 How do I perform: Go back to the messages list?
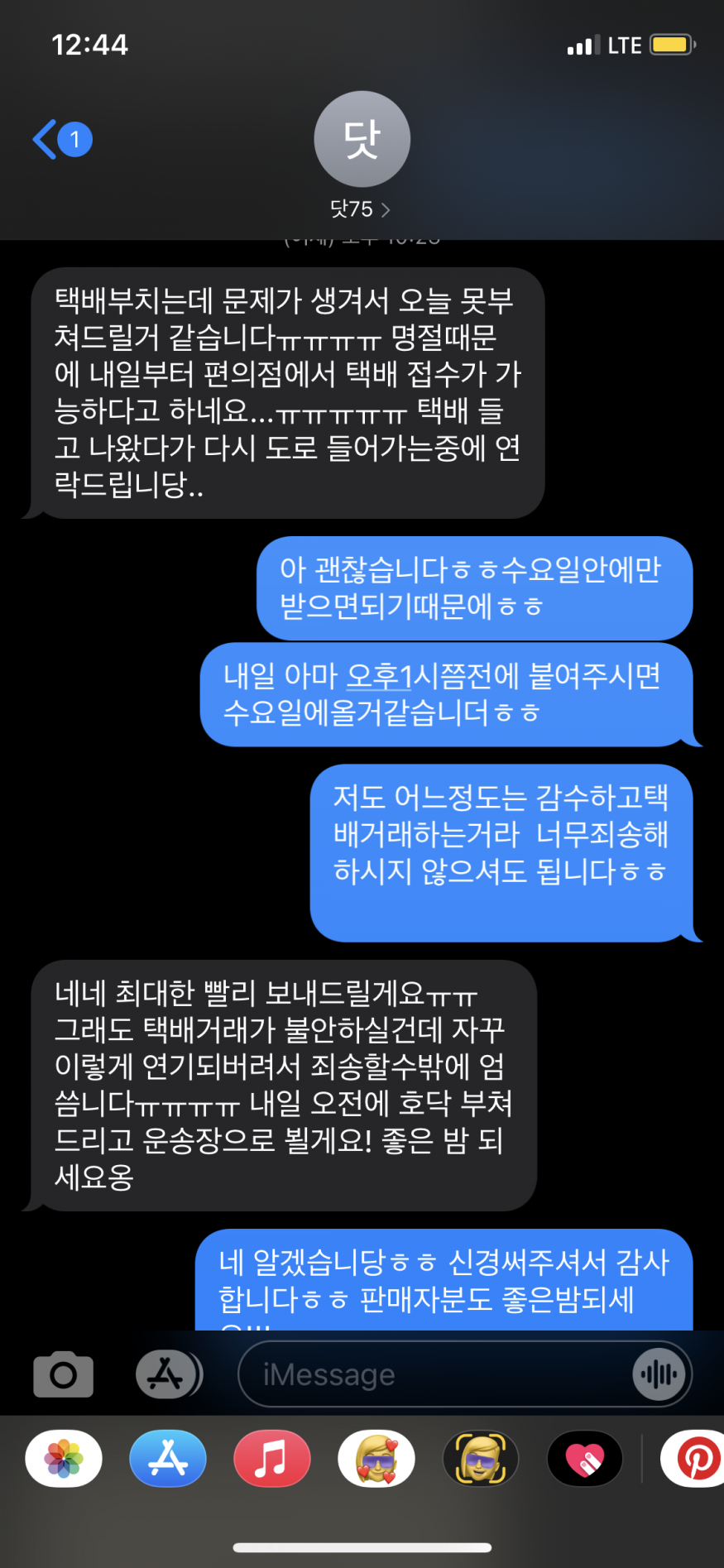(61, 139)
